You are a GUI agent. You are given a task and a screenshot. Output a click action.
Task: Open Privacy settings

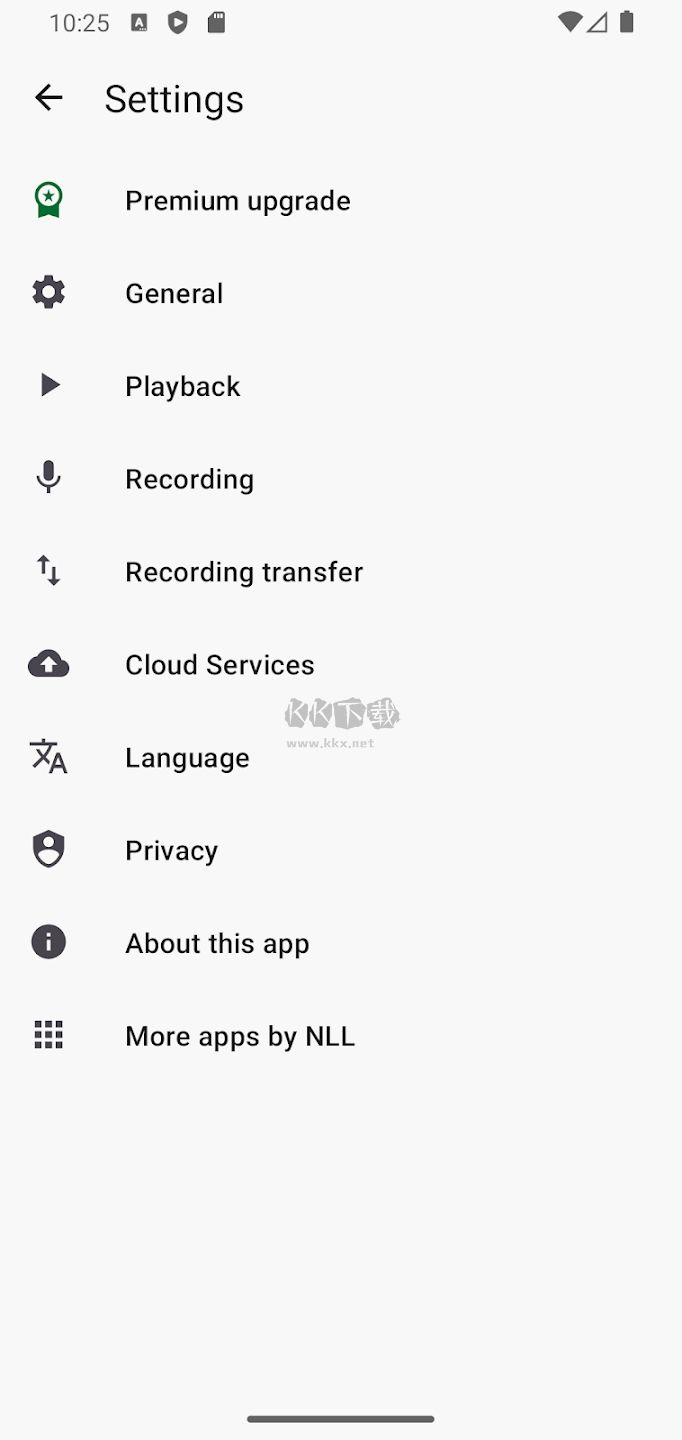tap(341, 851)
